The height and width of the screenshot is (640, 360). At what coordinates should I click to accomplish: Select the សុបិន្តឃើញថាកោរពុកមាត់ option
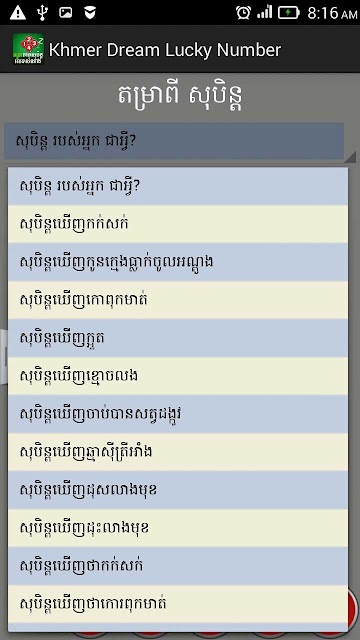click(178, 604)
